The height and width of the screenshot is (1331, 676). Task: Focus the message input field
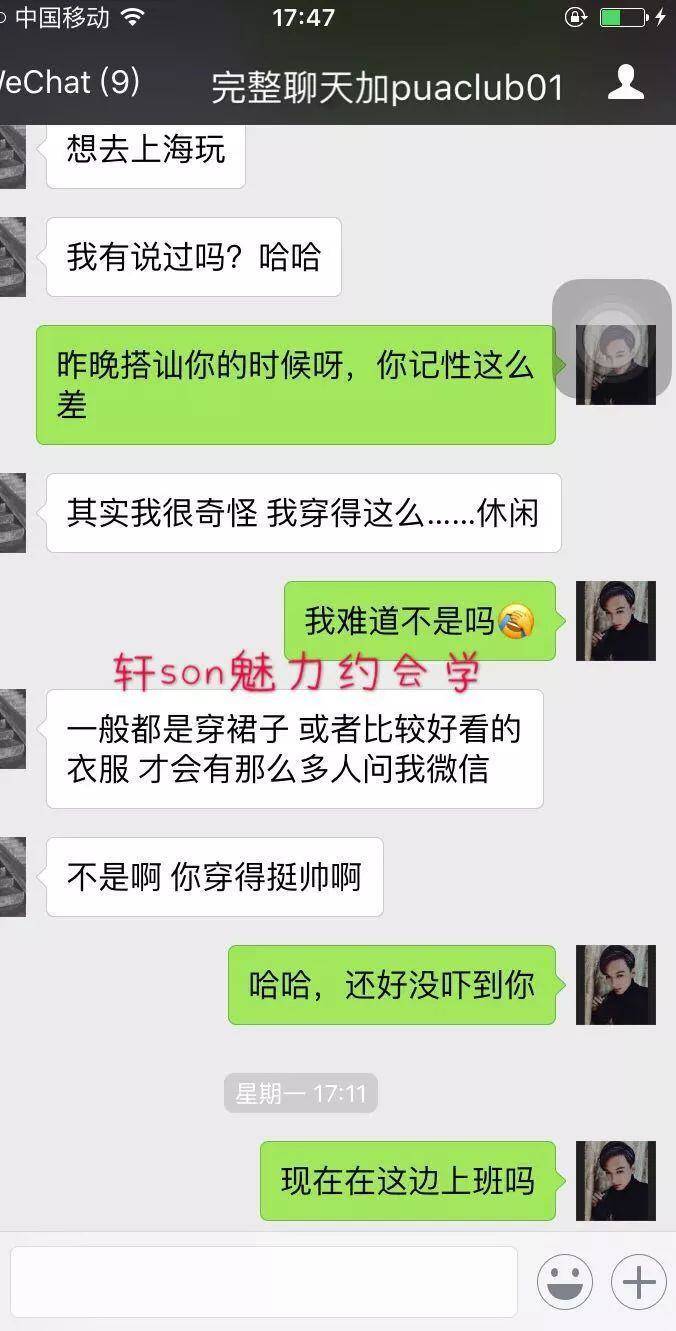(x=264, y=1281)
